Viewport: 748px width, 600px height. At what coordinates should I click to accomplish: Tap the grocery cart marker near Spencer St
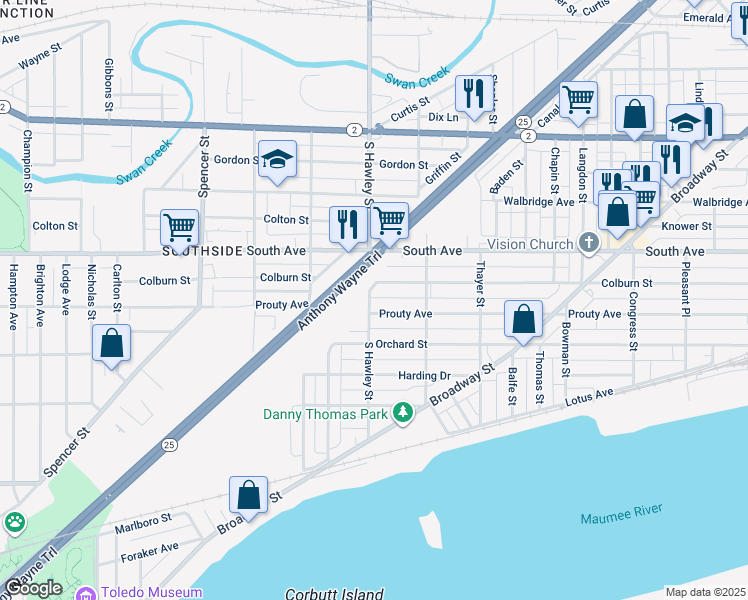[179, 228]
